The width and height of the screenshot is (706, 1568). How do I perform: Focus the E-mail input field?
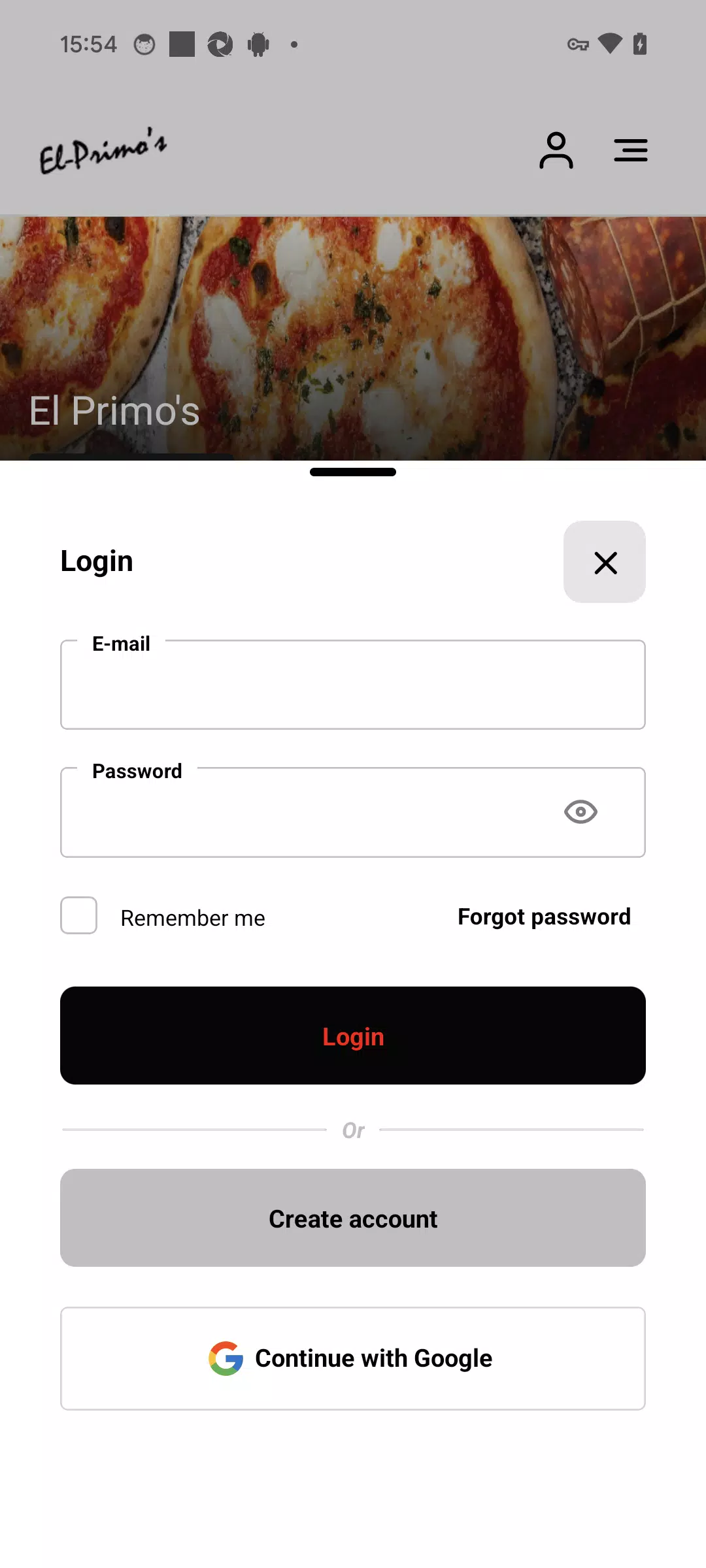[x=353, y=686]
